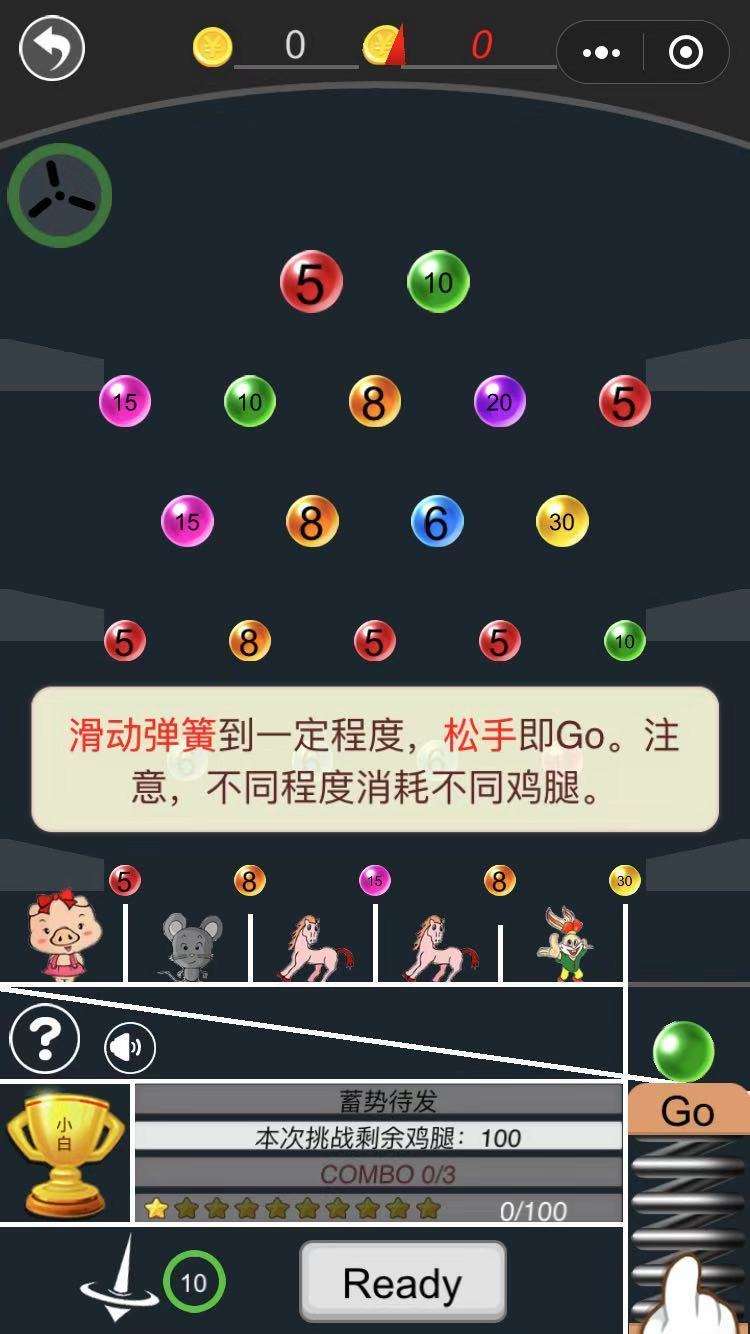Viewport: 750px width, 1334px height.
Task: Tap the green circled 10 button
Action: coord(194,1282)
